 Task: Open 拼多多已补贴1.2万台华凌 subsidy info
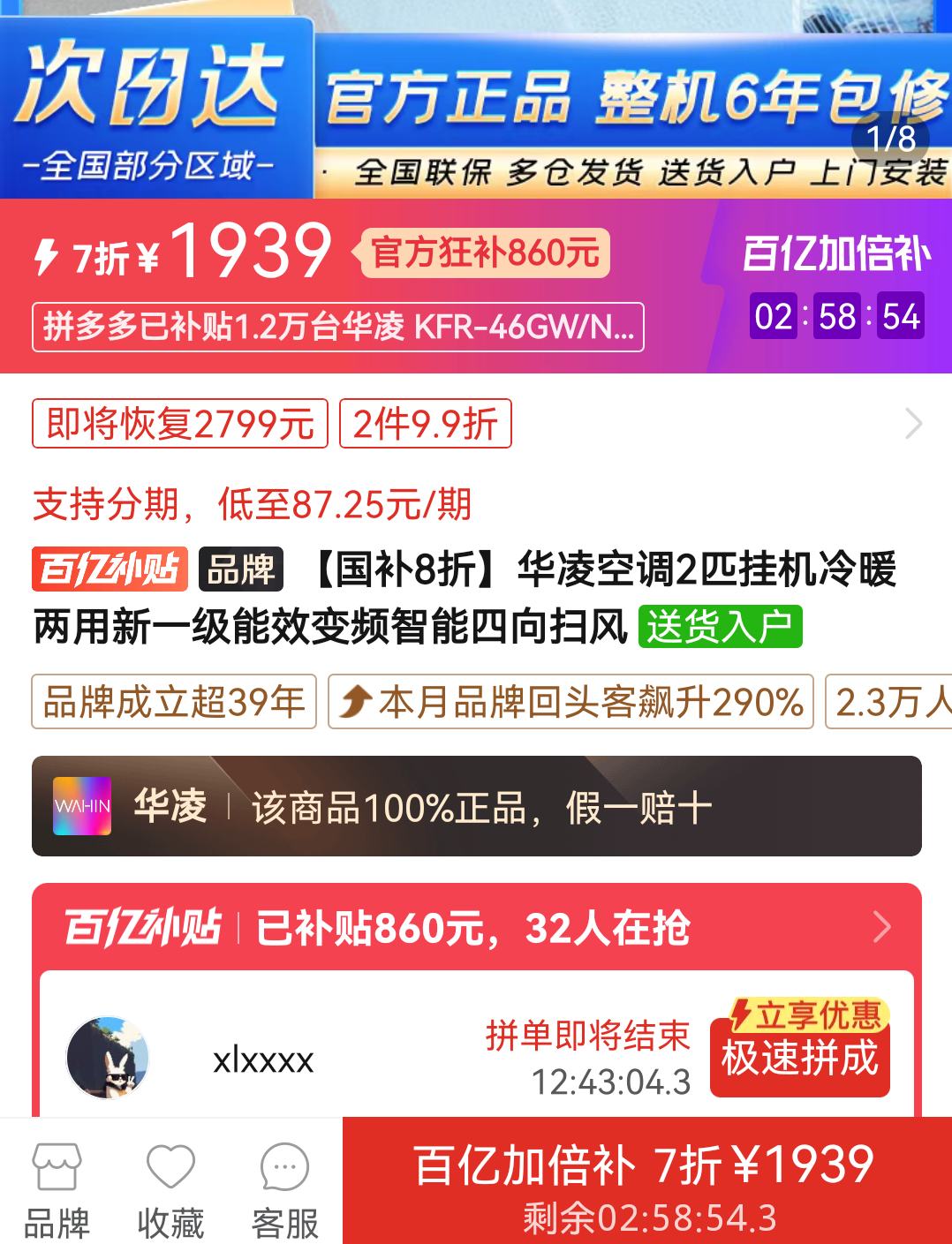pyautogui.click(x=338, y=328)
